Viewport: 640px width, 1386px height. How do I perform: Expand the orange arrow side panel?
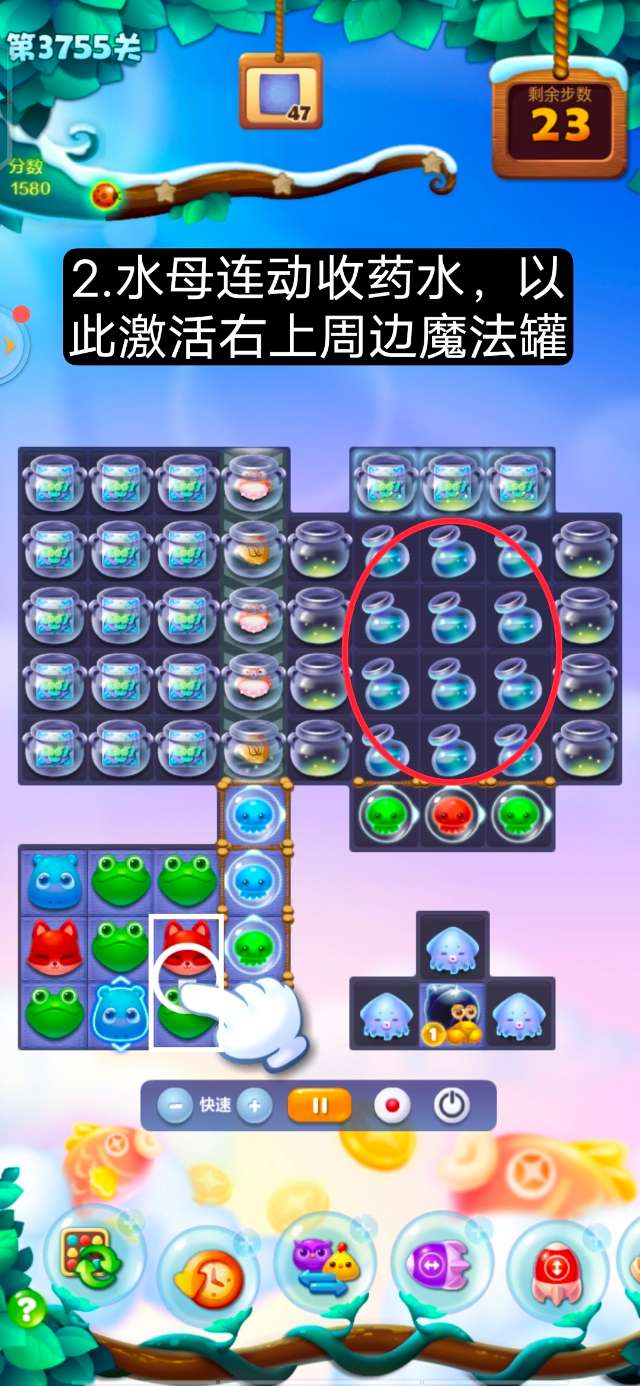click(x=10, y=345)
